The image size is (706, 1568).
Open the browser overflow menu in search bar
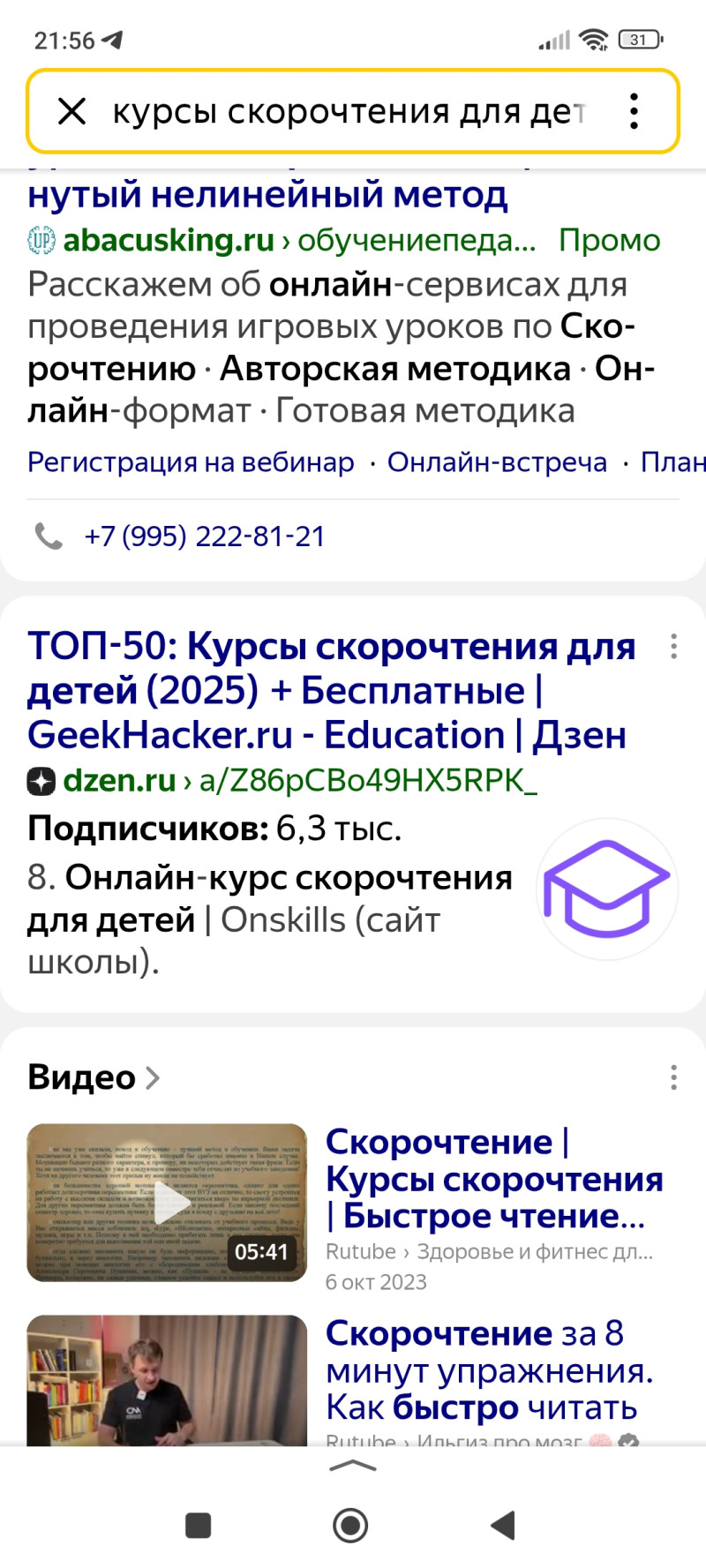pyautogui.click(x=634, y=111)
